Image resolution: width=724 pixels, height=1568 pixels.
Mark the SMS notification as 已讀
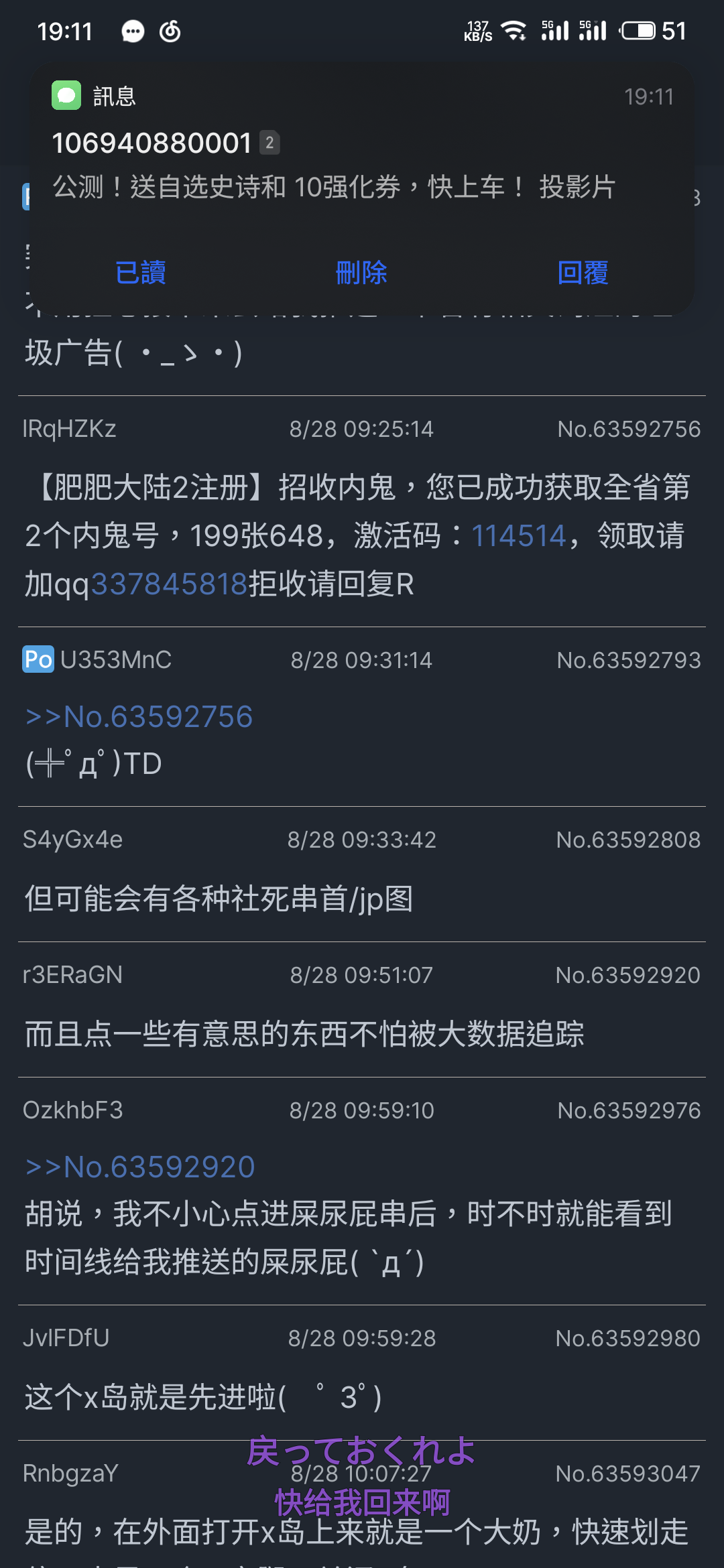141,273
